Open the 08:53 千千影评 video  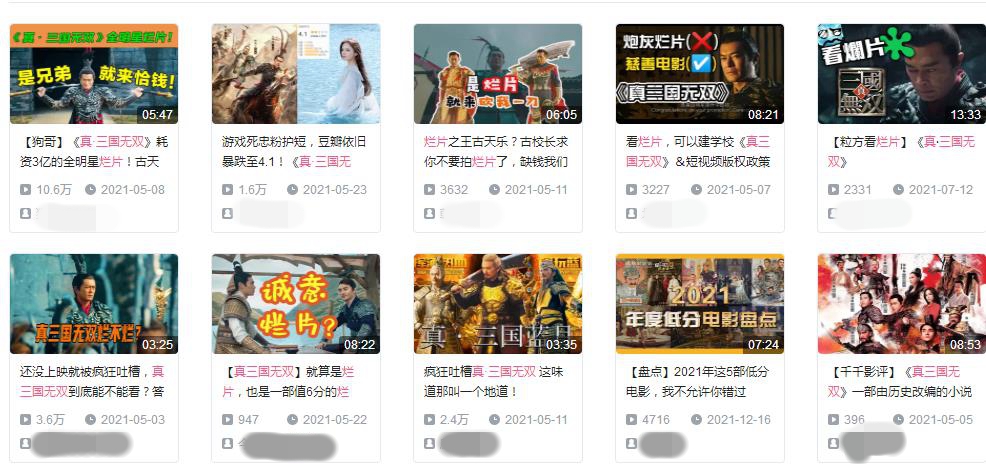[901, 304]
